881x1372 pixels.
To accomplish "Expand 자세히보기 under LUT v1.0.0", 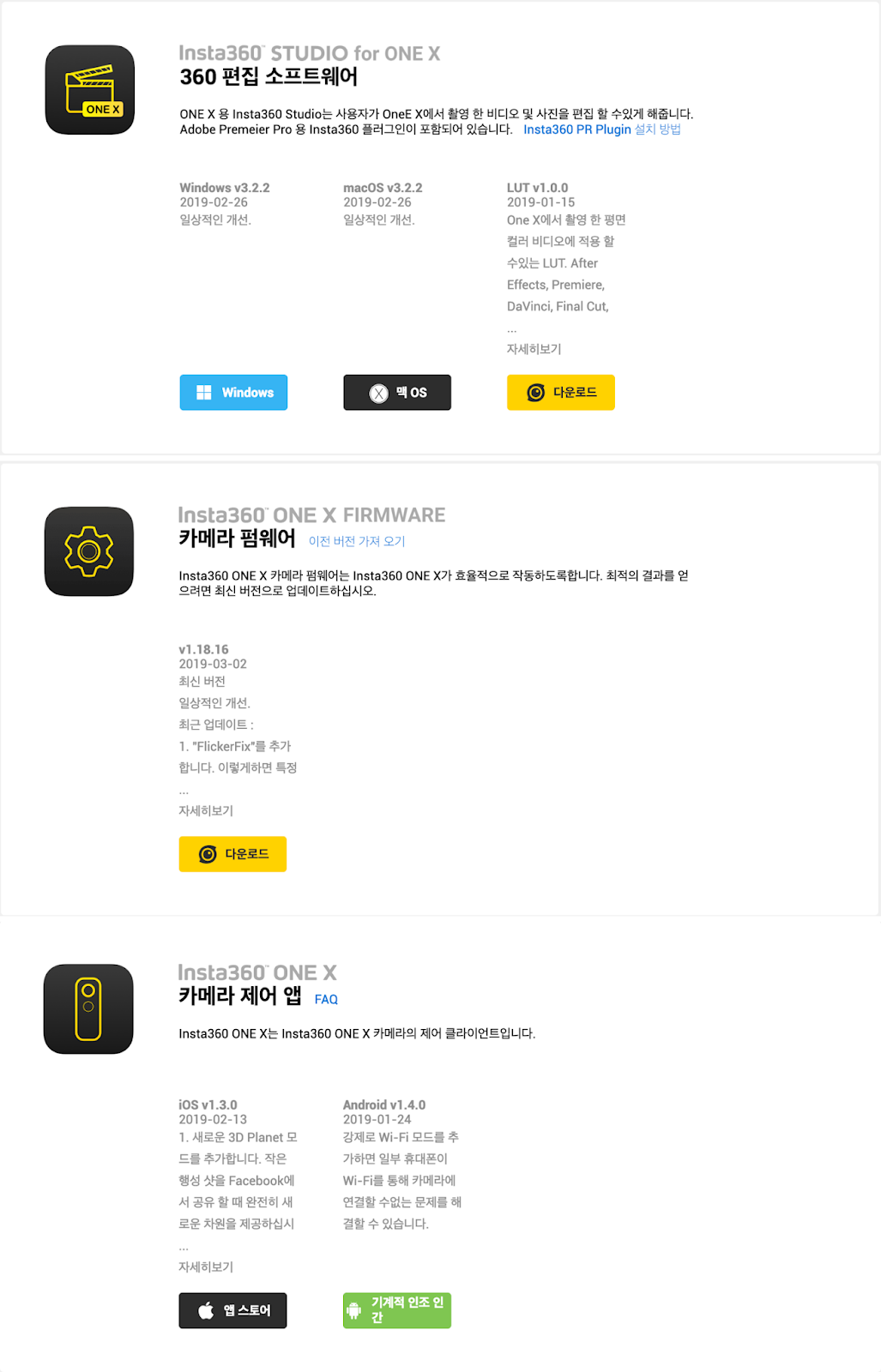I will click(534, 349).
